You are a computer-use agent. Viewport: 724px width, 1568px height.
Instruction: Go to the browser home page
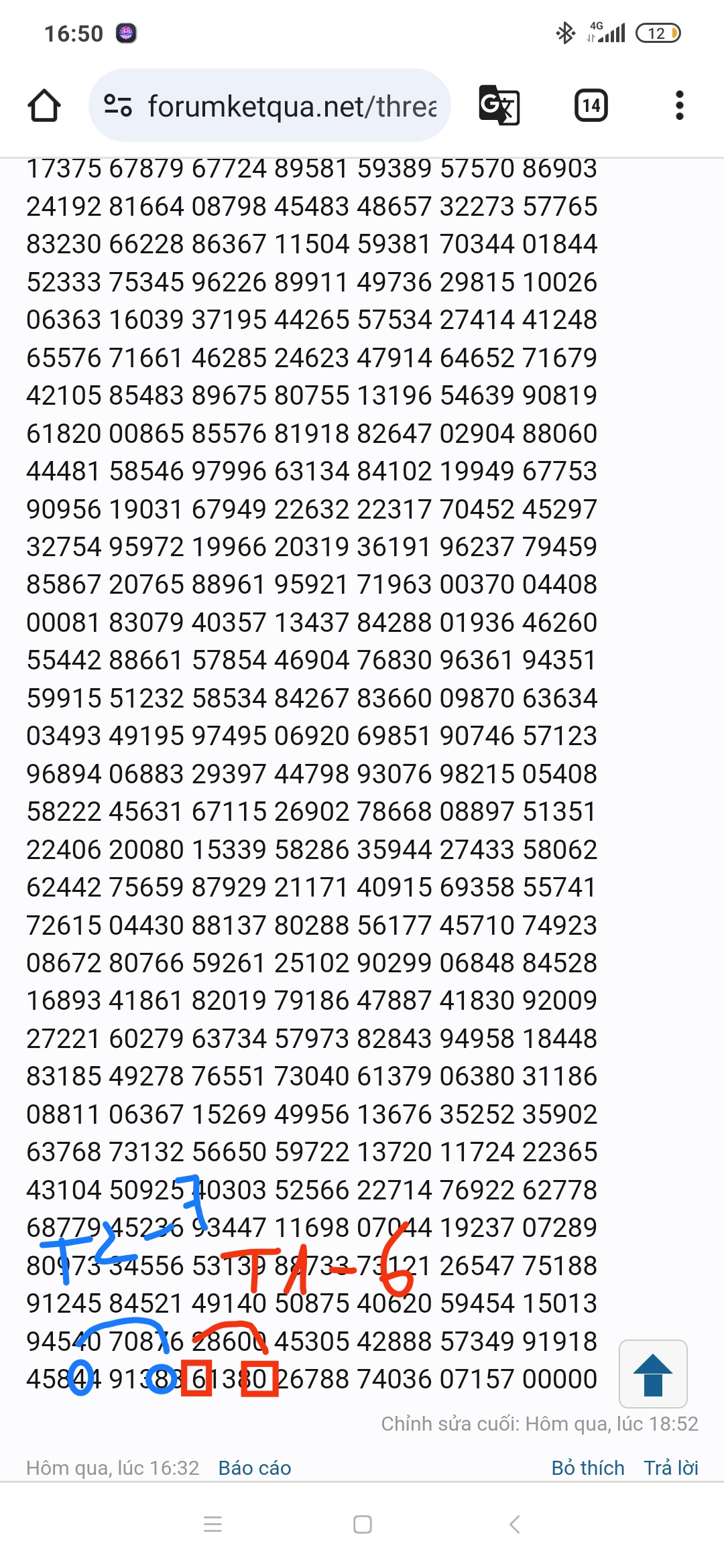[x=44, y=106]
